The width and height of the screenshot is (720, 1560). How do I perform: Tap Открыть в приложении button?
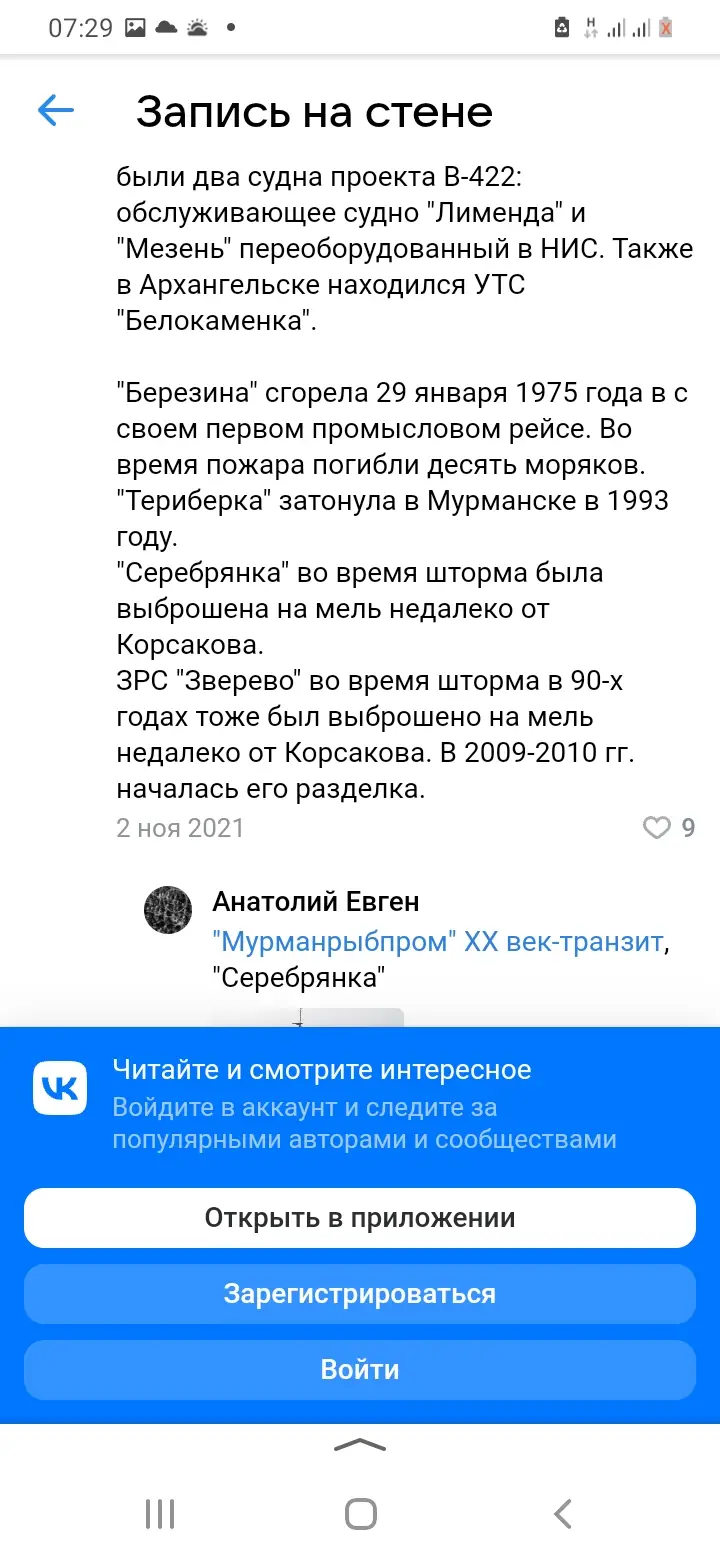[360, 1218]
